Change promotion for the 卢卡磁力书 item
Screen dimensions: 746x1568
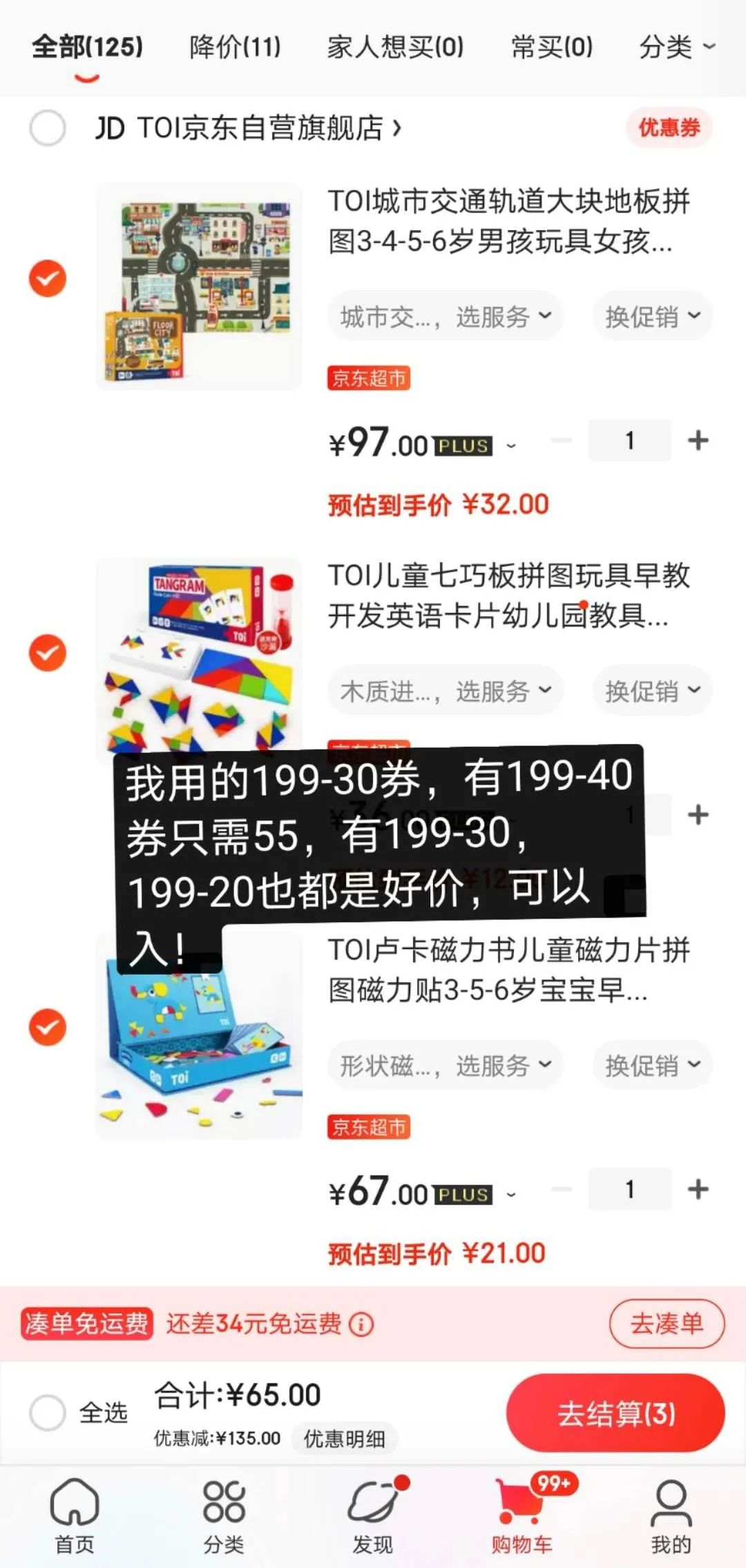coord(652,1065)
